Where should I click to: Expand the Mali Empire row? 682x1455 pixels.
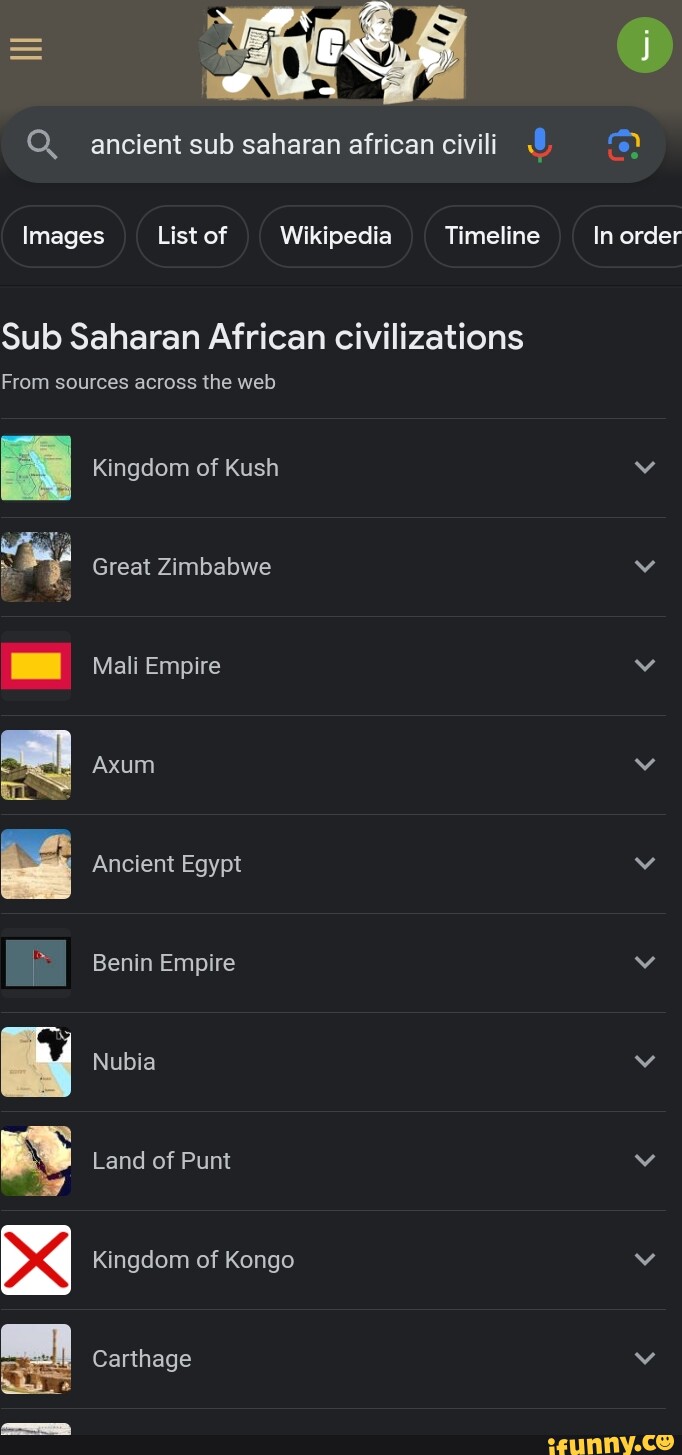click(645, 665)
